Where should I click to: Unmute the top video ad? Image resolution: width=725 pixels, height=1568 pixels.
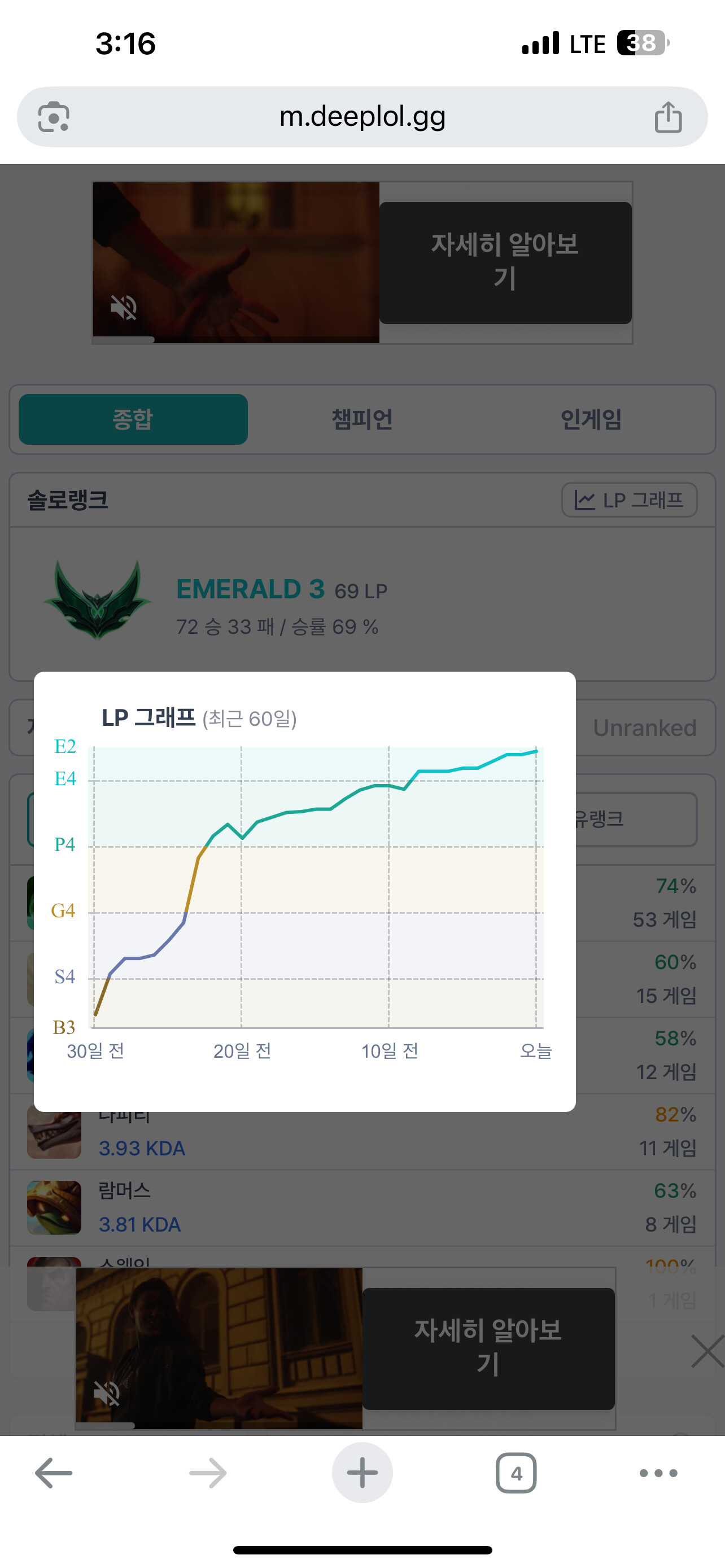124,308
